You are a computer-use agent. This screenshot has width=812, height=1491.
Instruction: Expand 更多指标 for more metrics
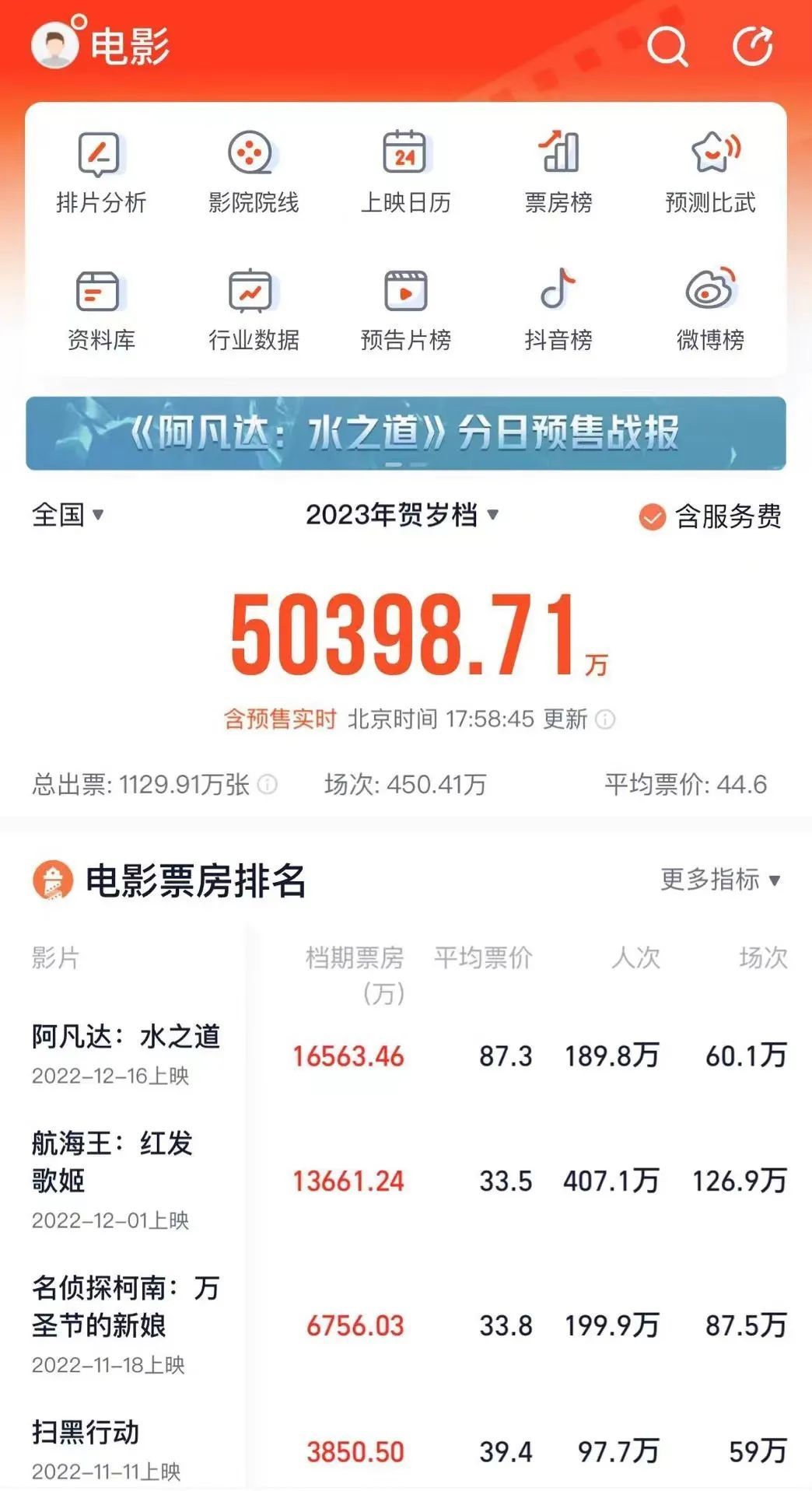(720, 880)
